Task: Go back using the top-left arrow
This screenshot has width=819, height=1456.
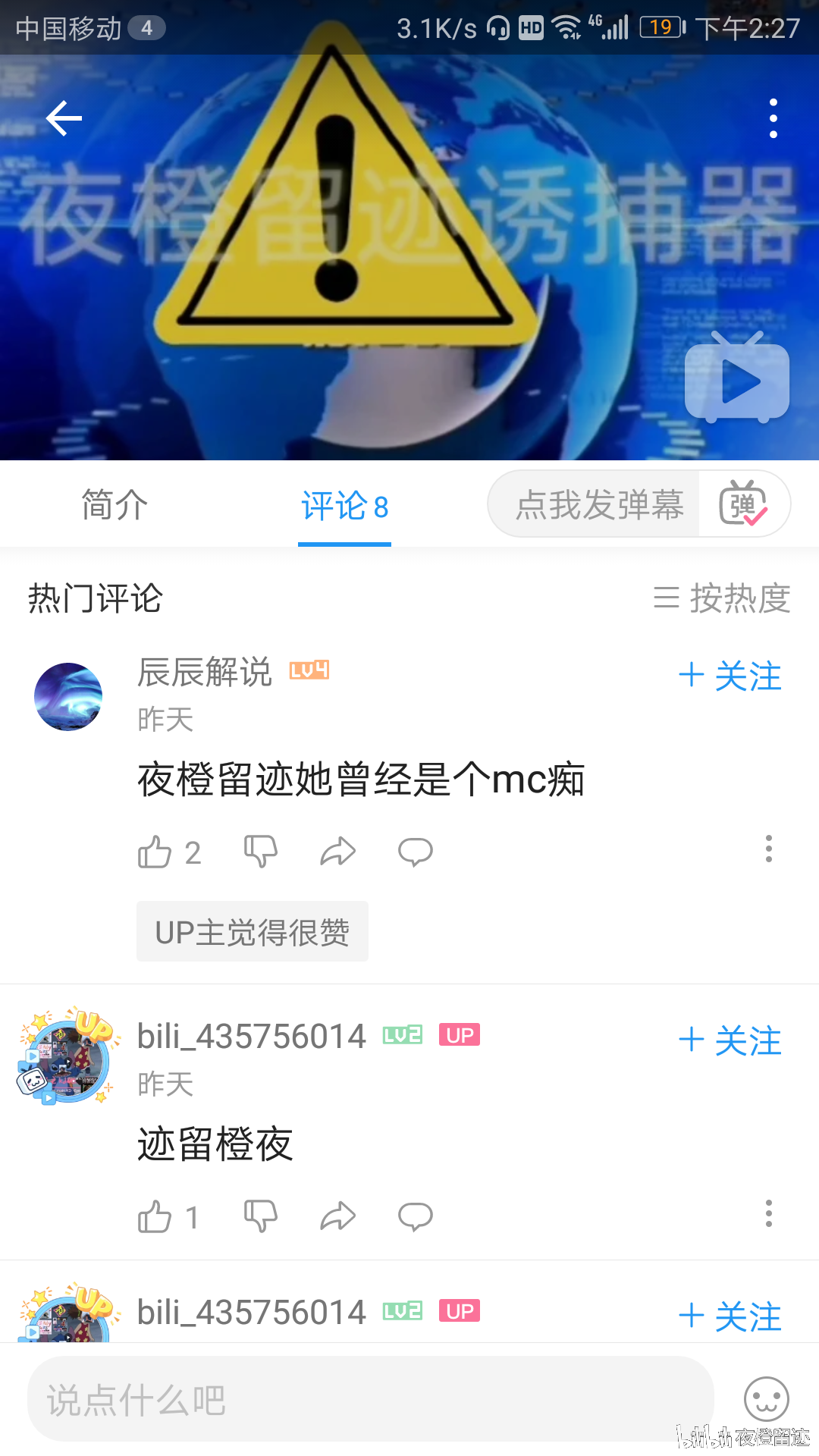Action: pos(64,118)
